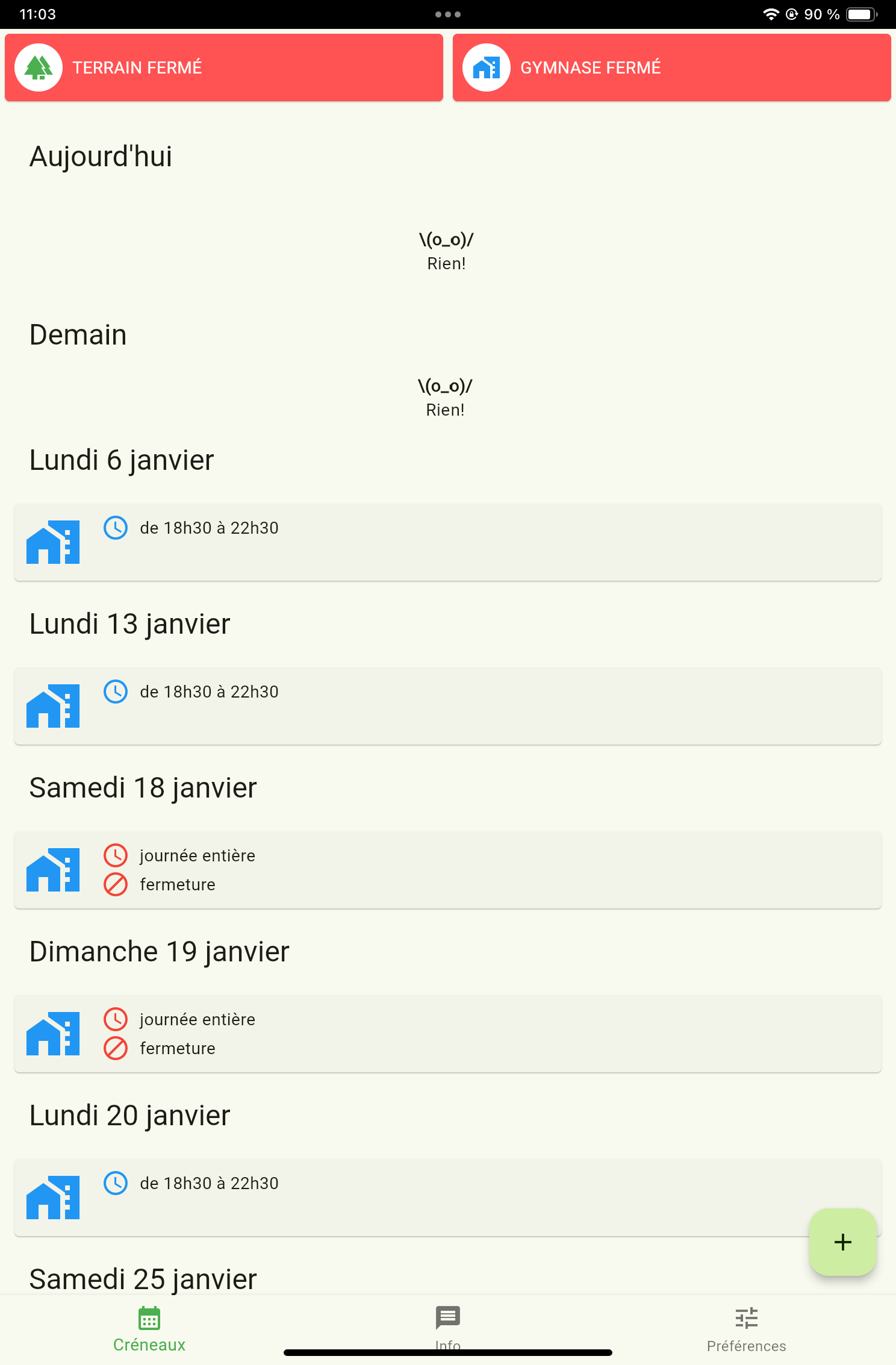Switch to the Info tab
The height and width of the screenshot is (1365, 896).
click(x=447, y=1325)
